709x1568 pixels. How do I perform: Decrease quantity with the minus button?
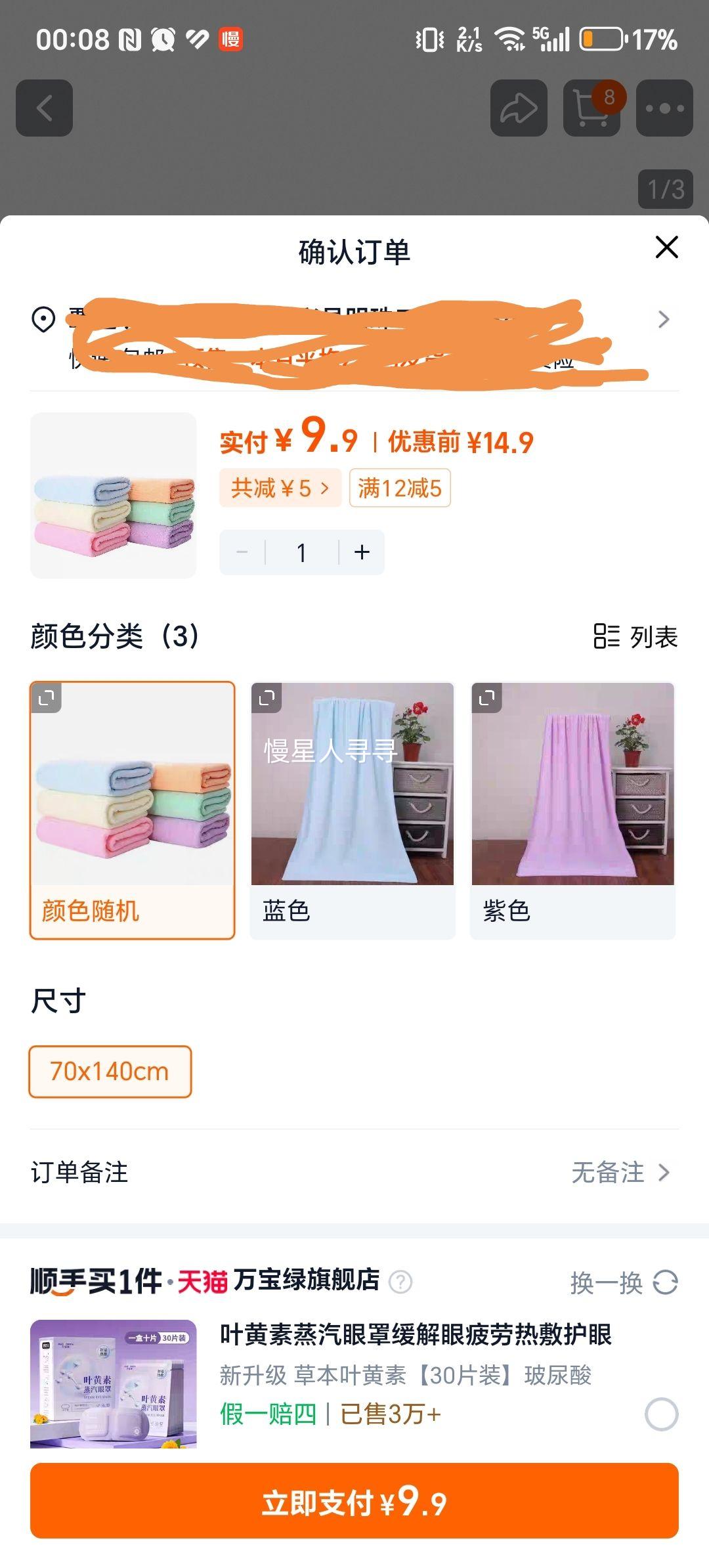[242, 552]
